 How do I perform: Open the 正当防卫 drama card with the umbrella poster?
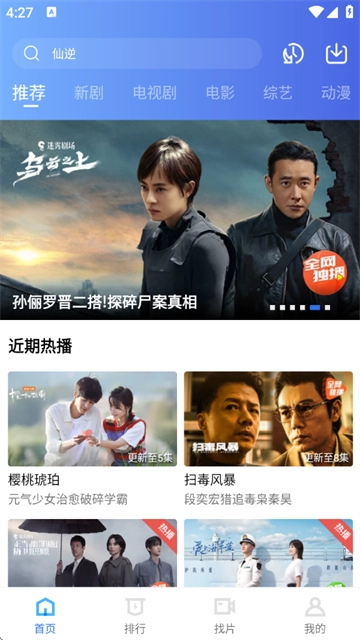93,553
